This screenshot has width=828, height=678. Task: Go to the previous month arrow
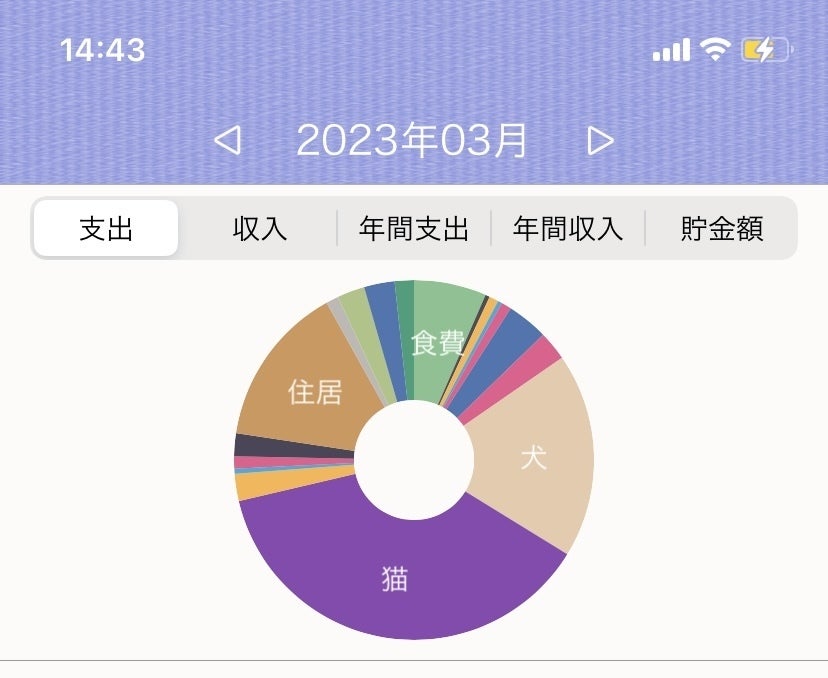tap(228, 140)
